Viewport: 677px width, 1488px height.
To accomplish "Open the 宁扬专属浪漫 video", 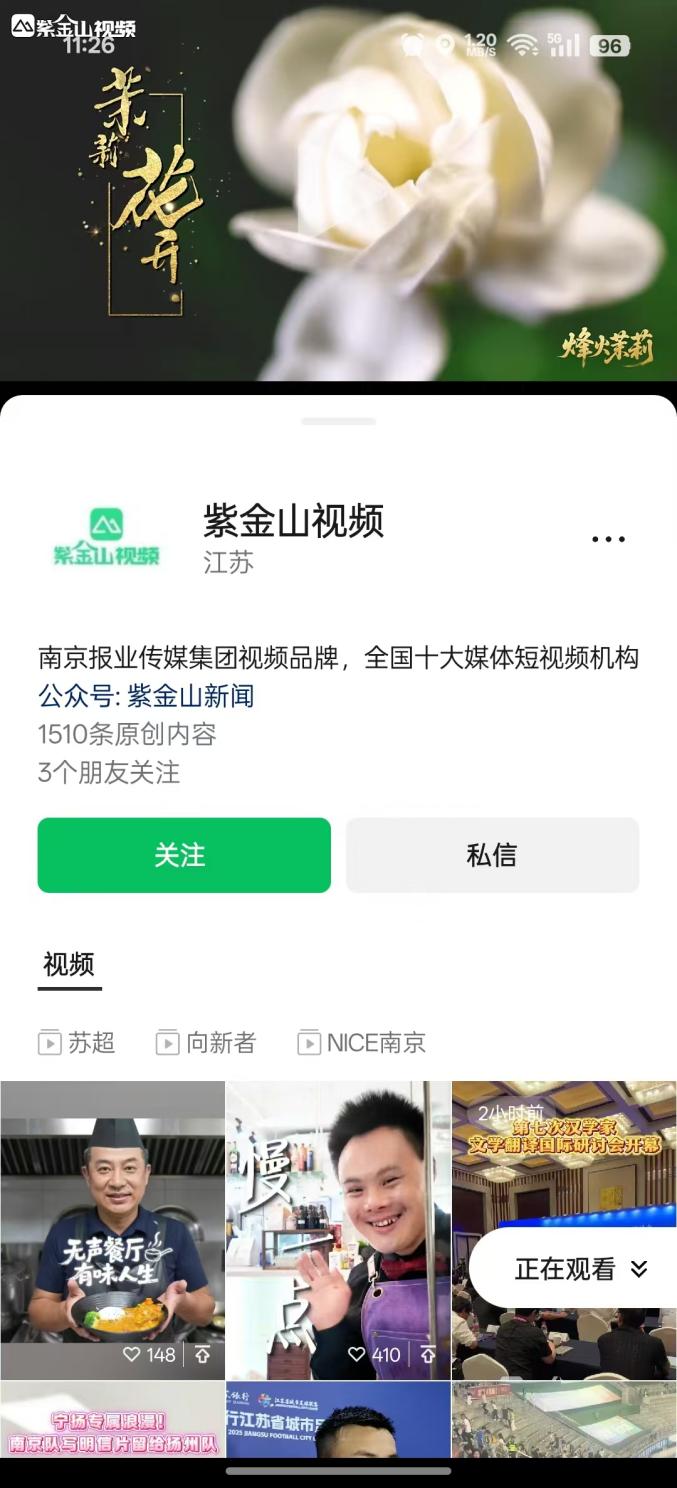I will 112,1420.
